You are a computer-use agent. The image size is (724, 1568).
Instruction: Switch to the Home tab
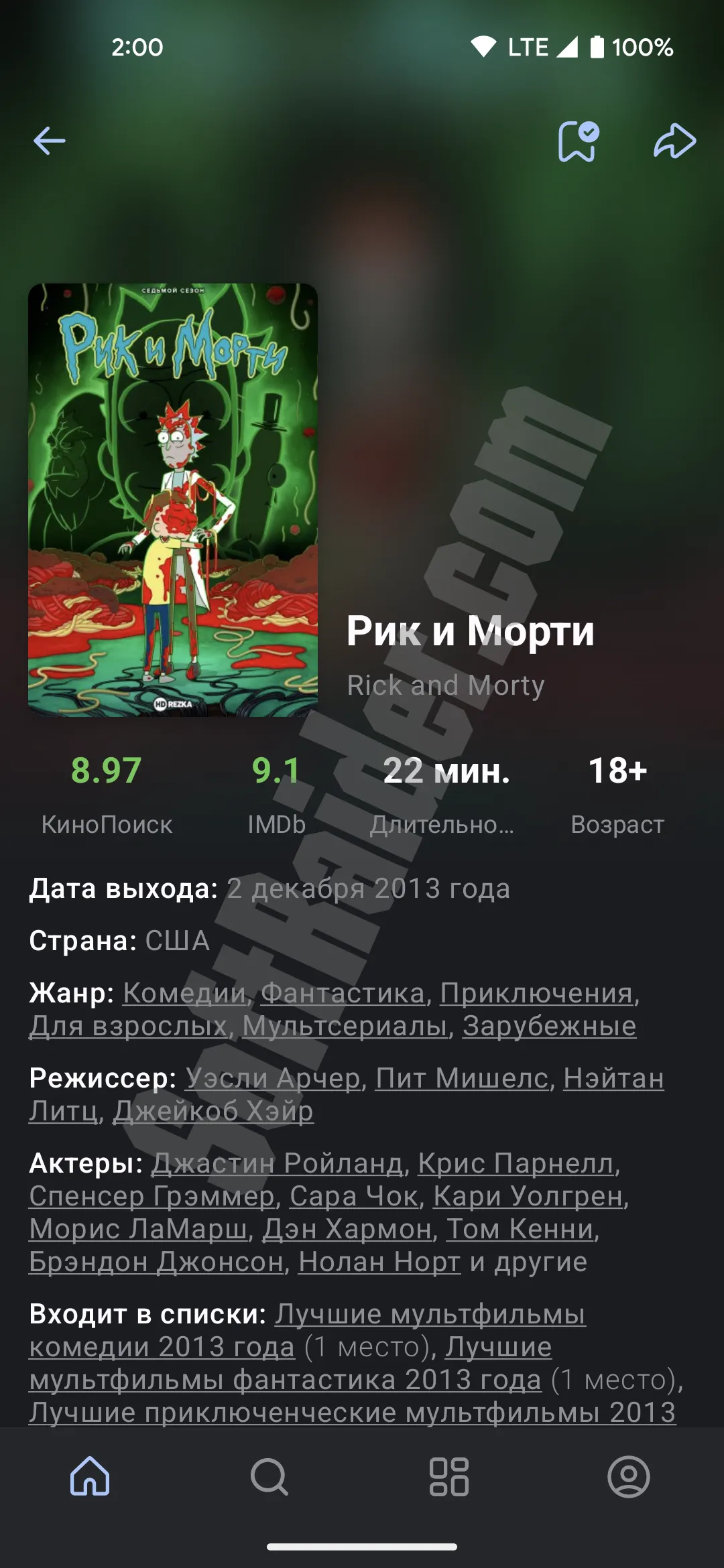pos(90,1476)
